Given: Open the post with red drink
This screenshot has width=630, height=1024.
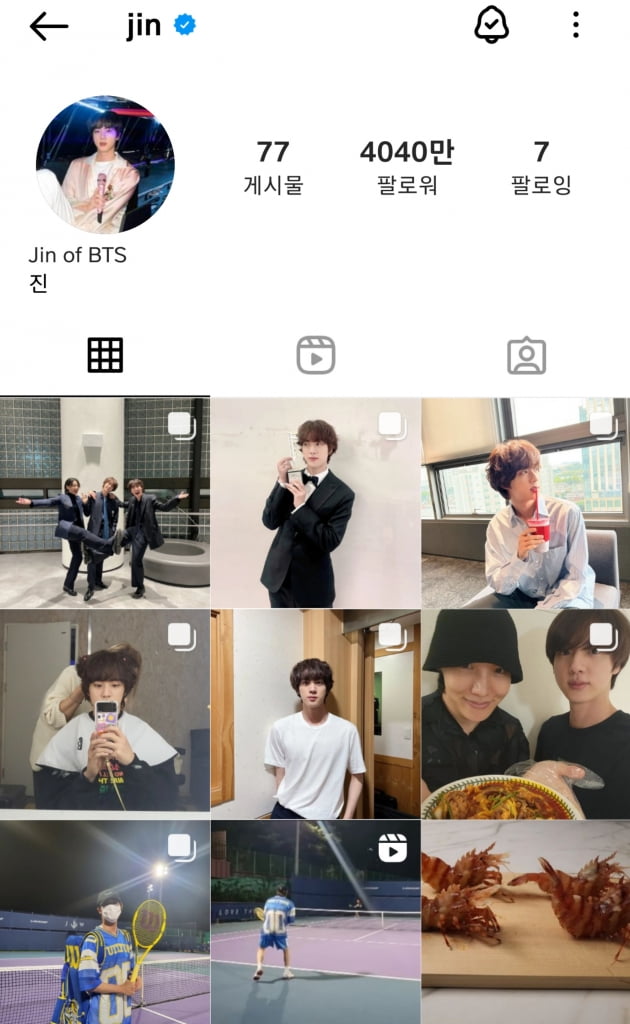Looking at the screenshot, I should [526, 503].
